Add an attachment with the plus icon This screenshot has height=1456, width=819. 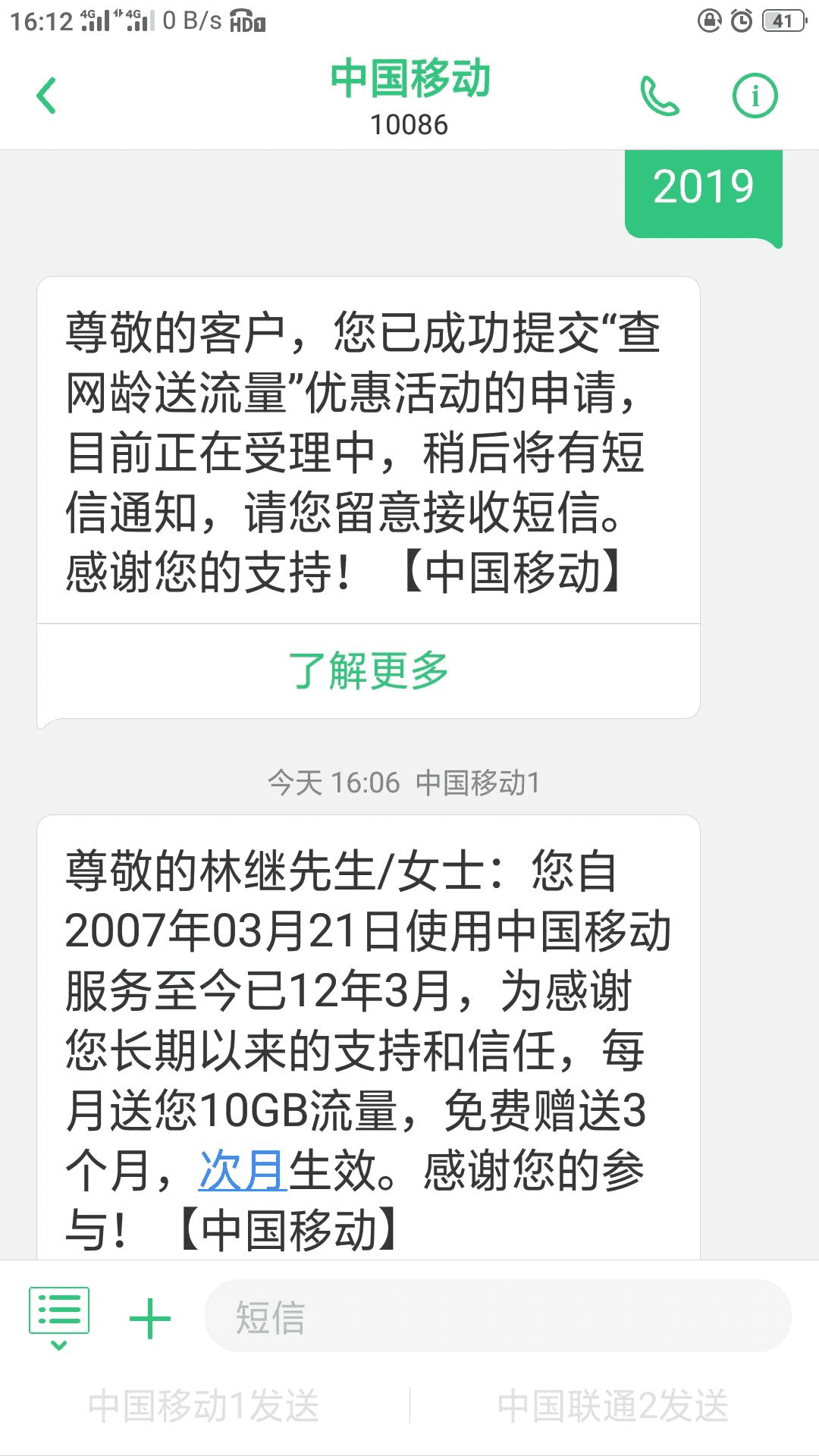[x=150, y=1318]
